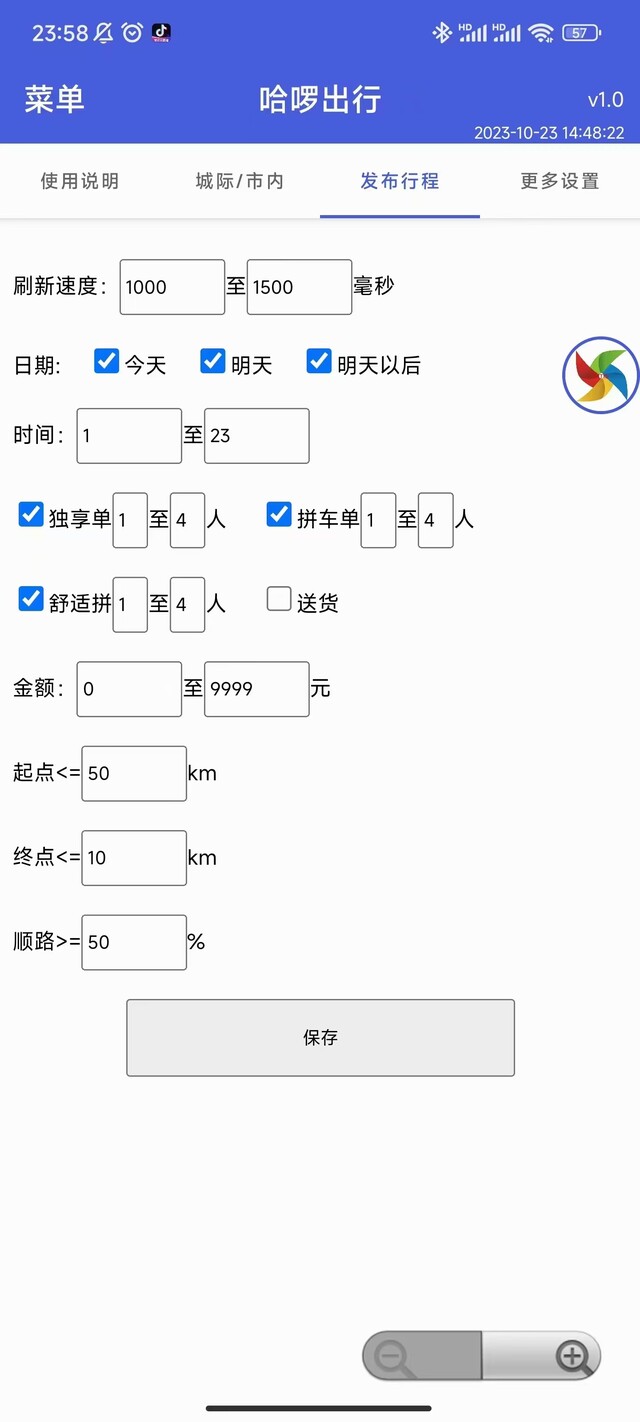Toggle the 明天以后 checkbox
640x1422 pixels.
318,361
